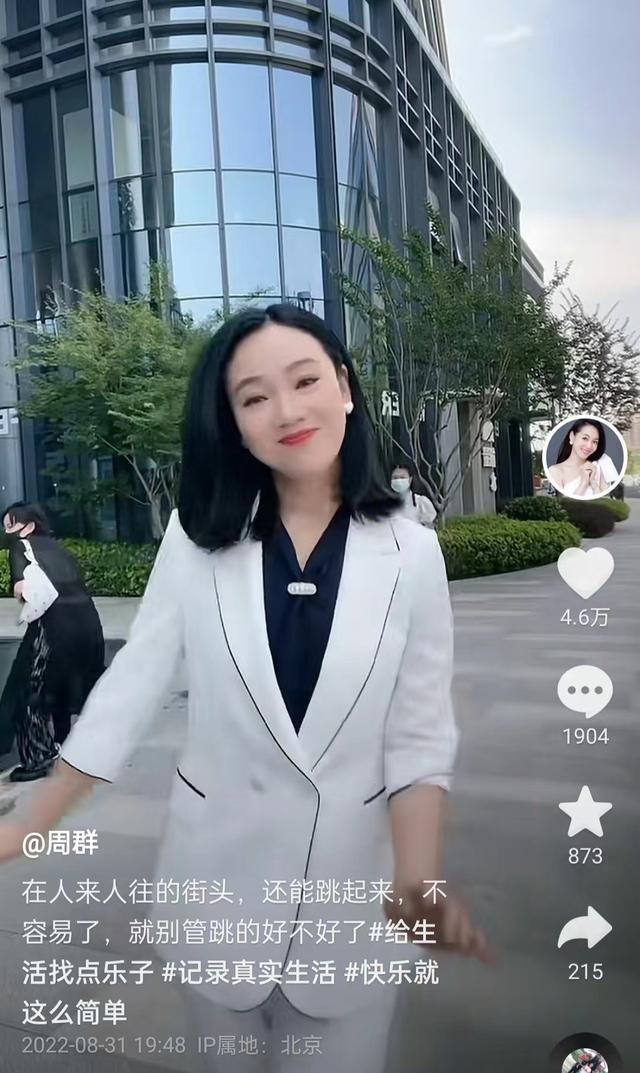
Task: Open the creator's profile avatar
Action: point(584,458)
